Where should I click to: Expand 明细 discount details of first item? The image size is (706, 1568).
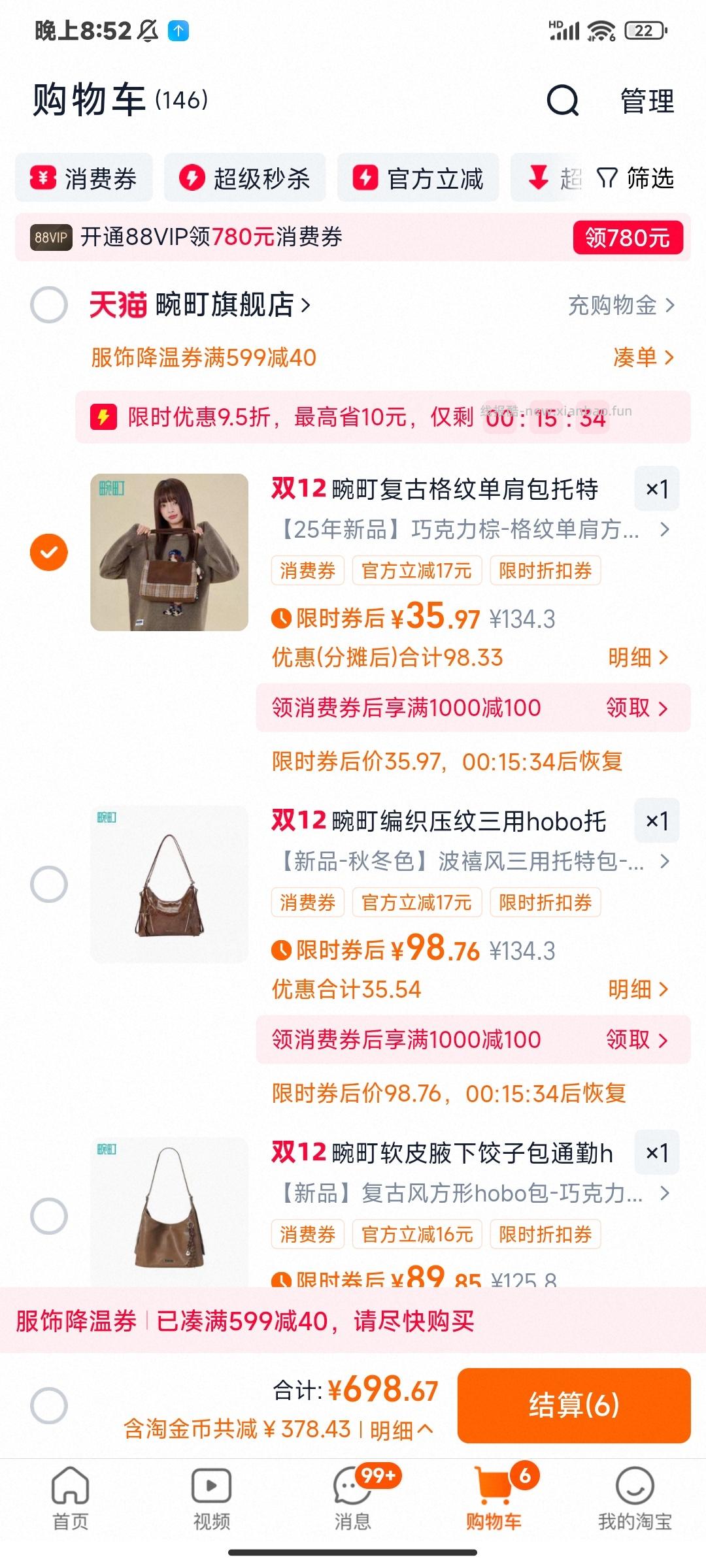point(637,659)
